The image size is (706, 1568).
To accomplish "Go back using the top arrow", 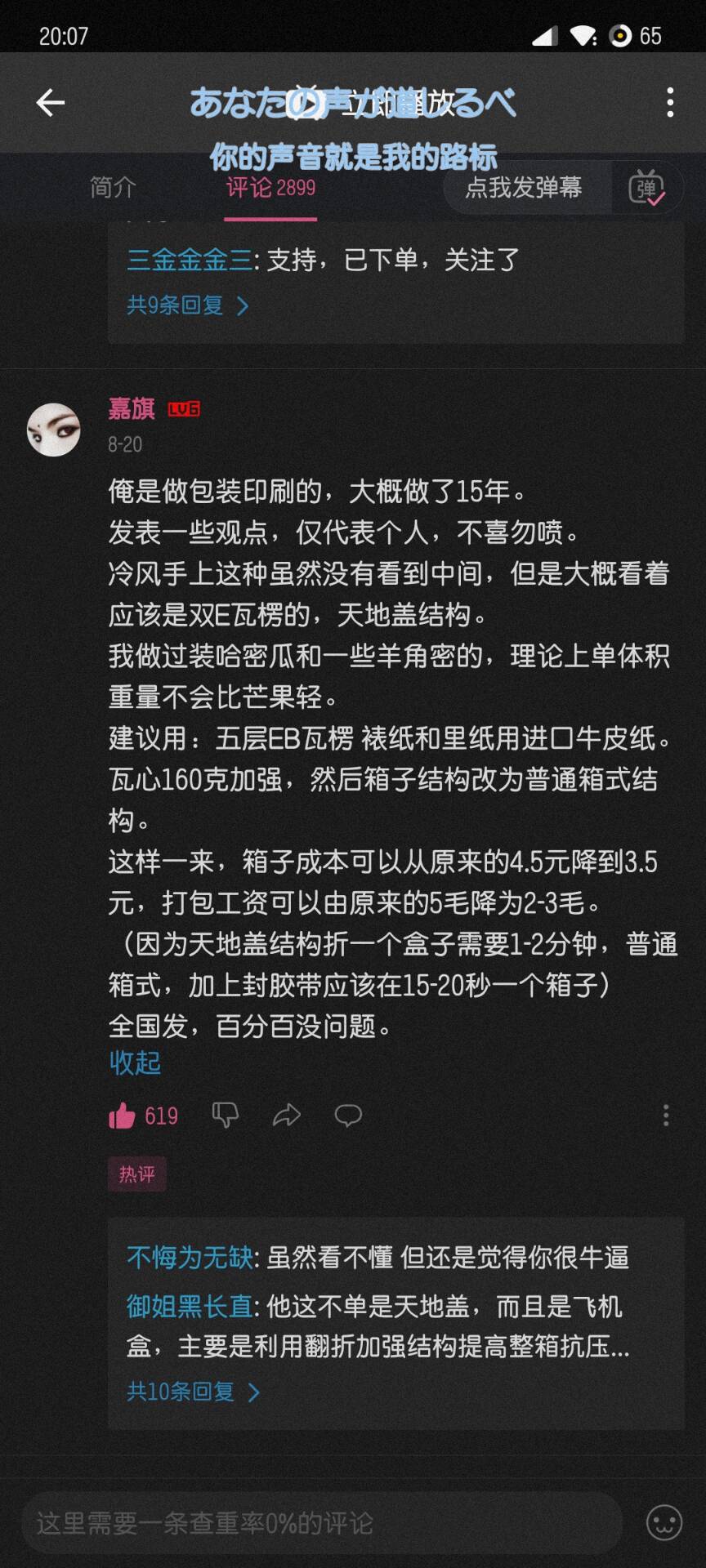I will click(51, 103).
